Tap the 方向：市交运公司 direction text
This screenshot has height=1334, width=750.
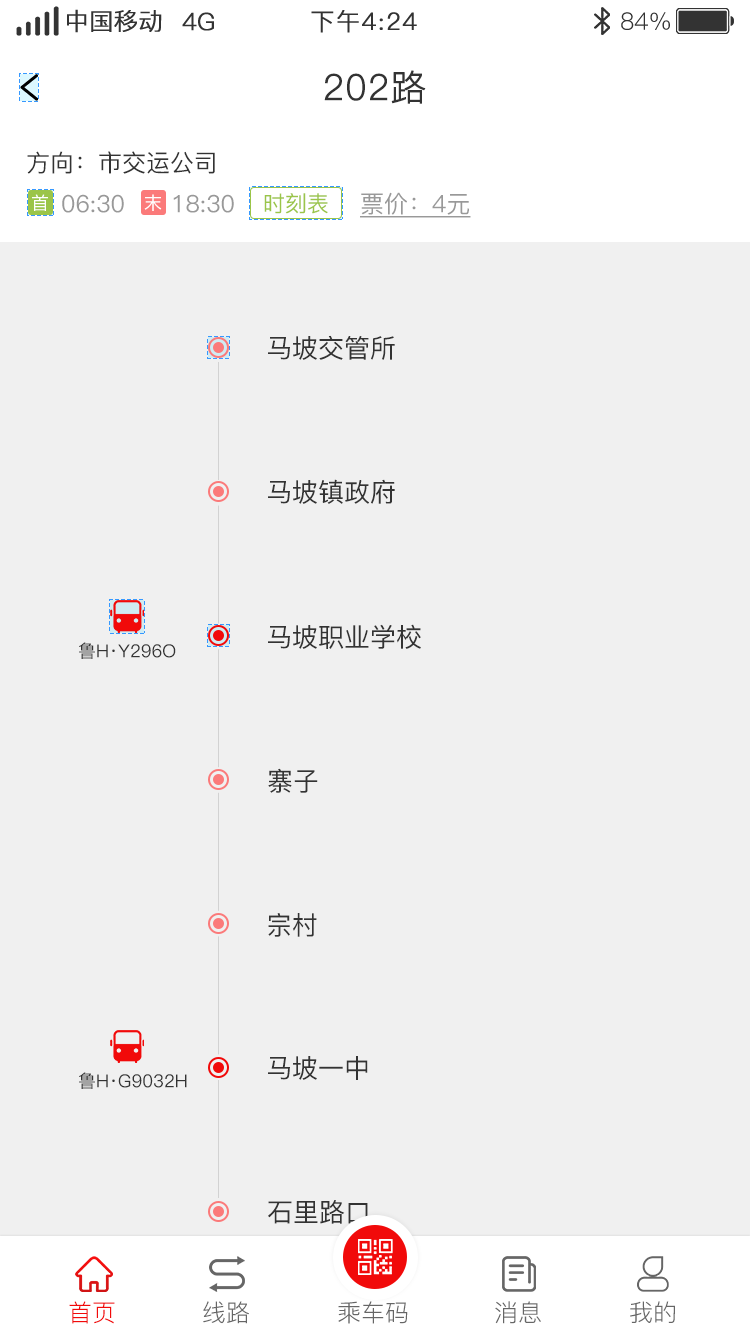(x=120, y=161)
